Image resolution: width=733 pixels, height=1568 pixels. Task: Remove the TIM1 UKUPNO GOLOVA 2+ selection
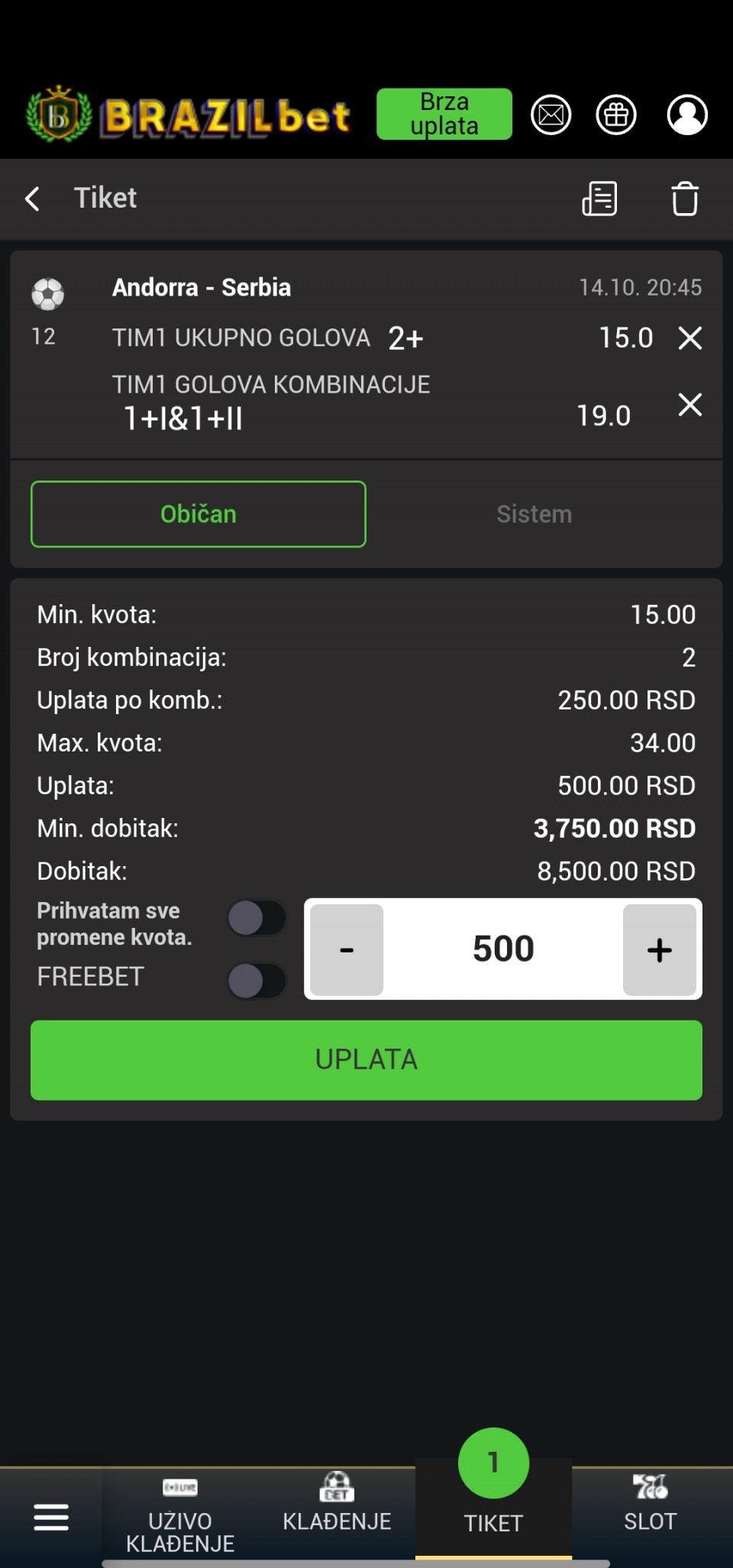(x=689, y=338)
